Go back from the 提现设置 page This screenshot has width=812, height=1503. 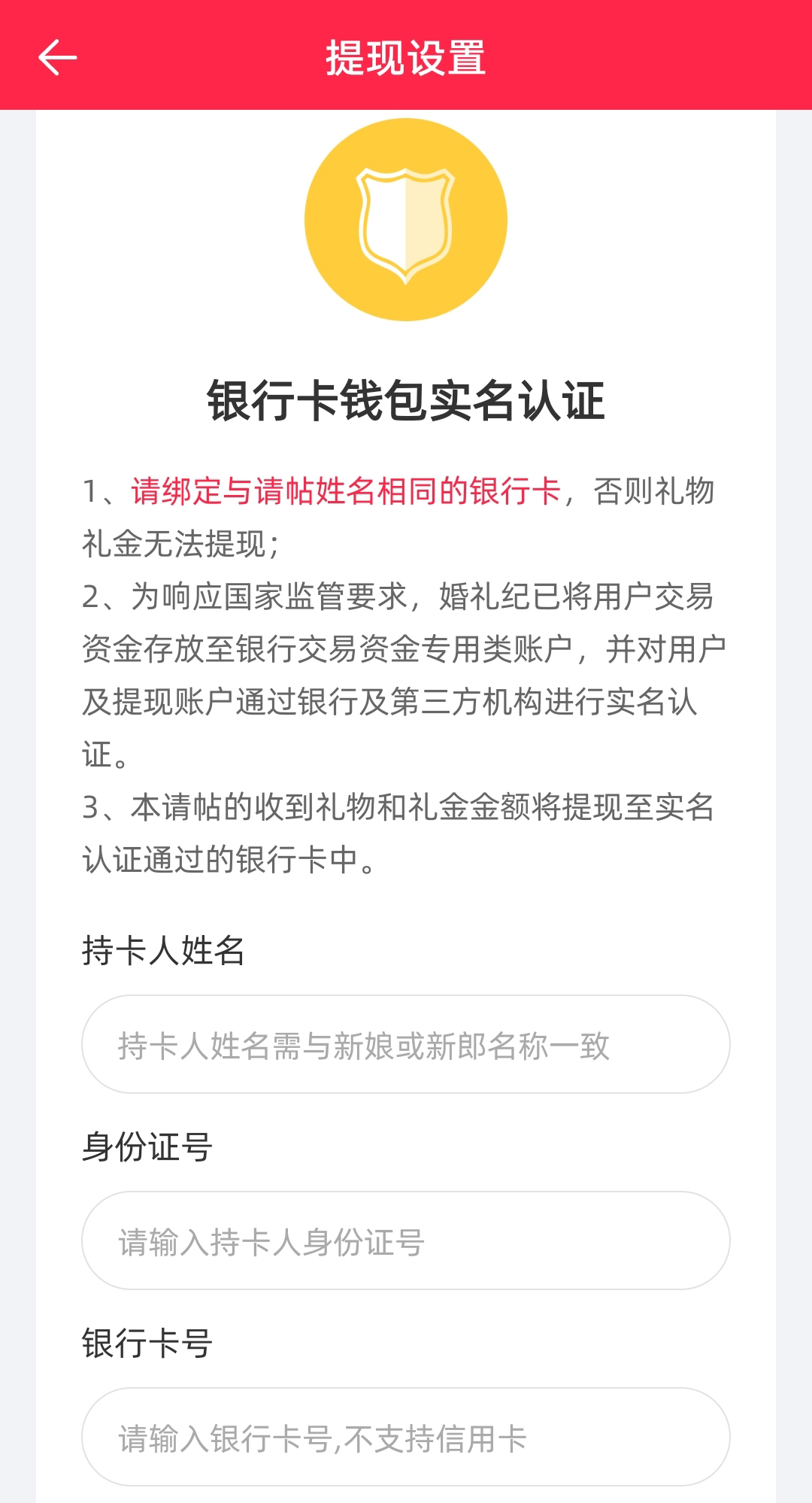point(57,57)
